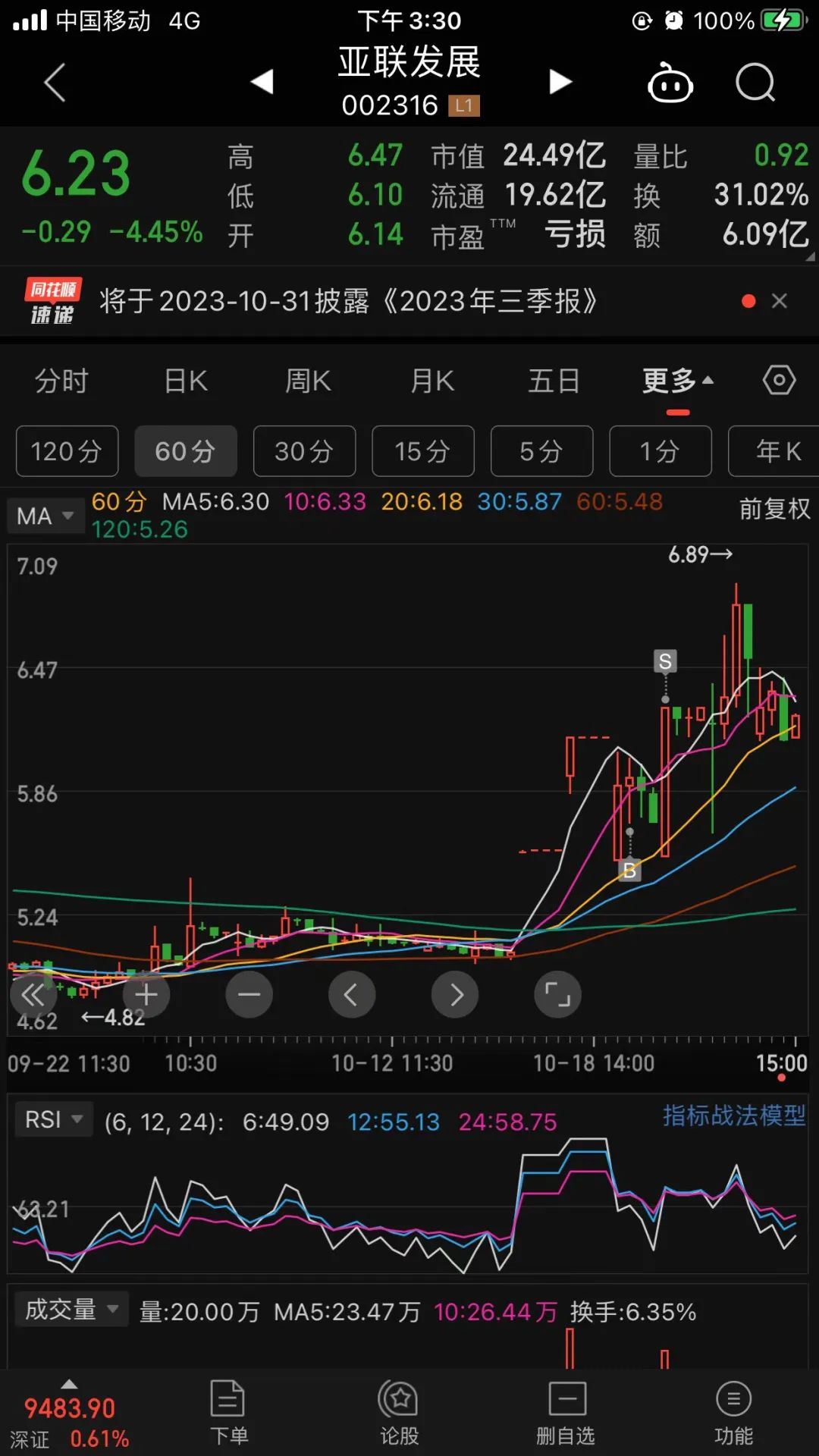The height and width of the screenshot is (1456, 819).
Task: Select the 120分 period chip
Action: (x=67, y=451)
